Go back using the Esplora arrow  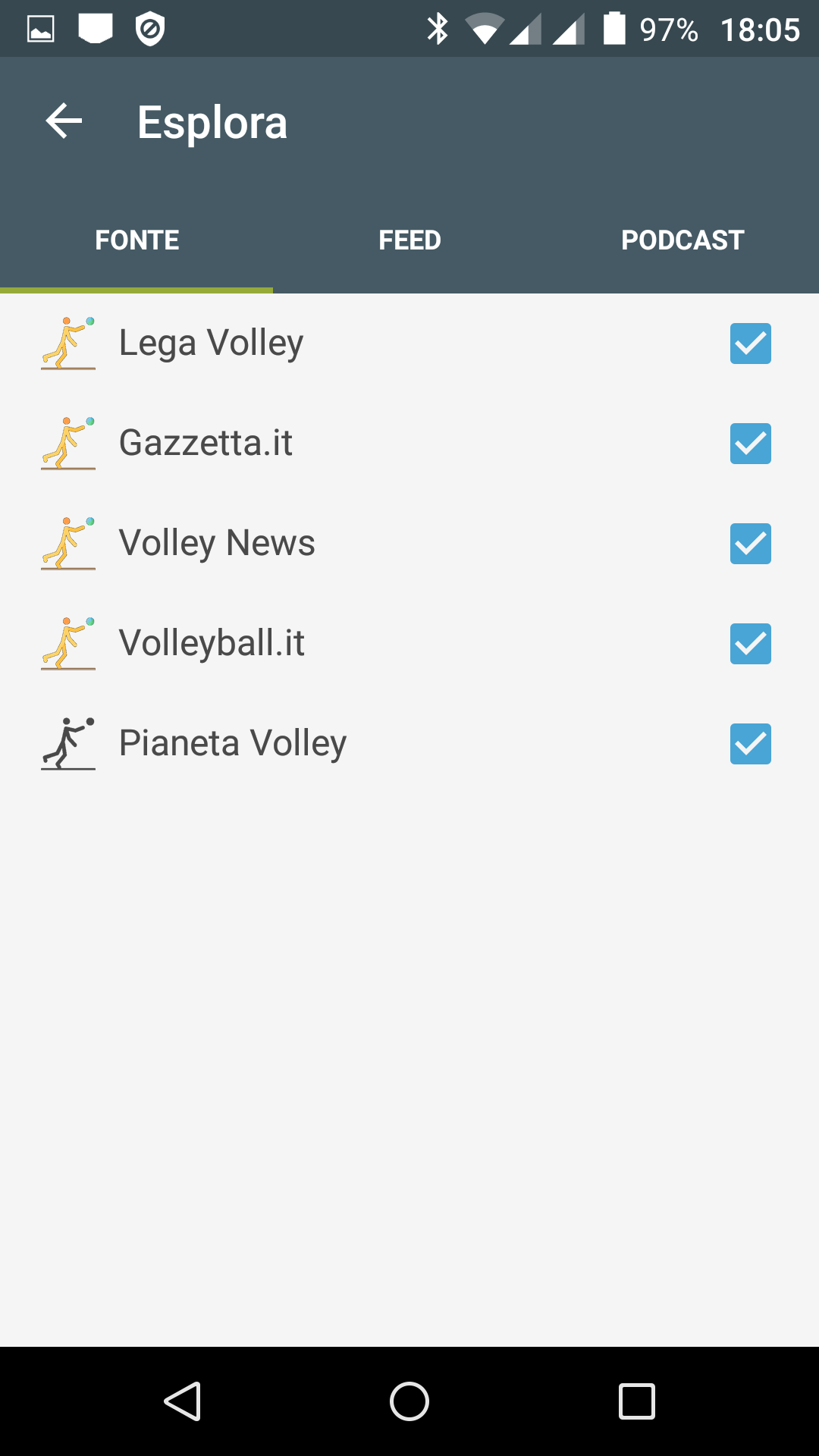click(x=64, y=121)
